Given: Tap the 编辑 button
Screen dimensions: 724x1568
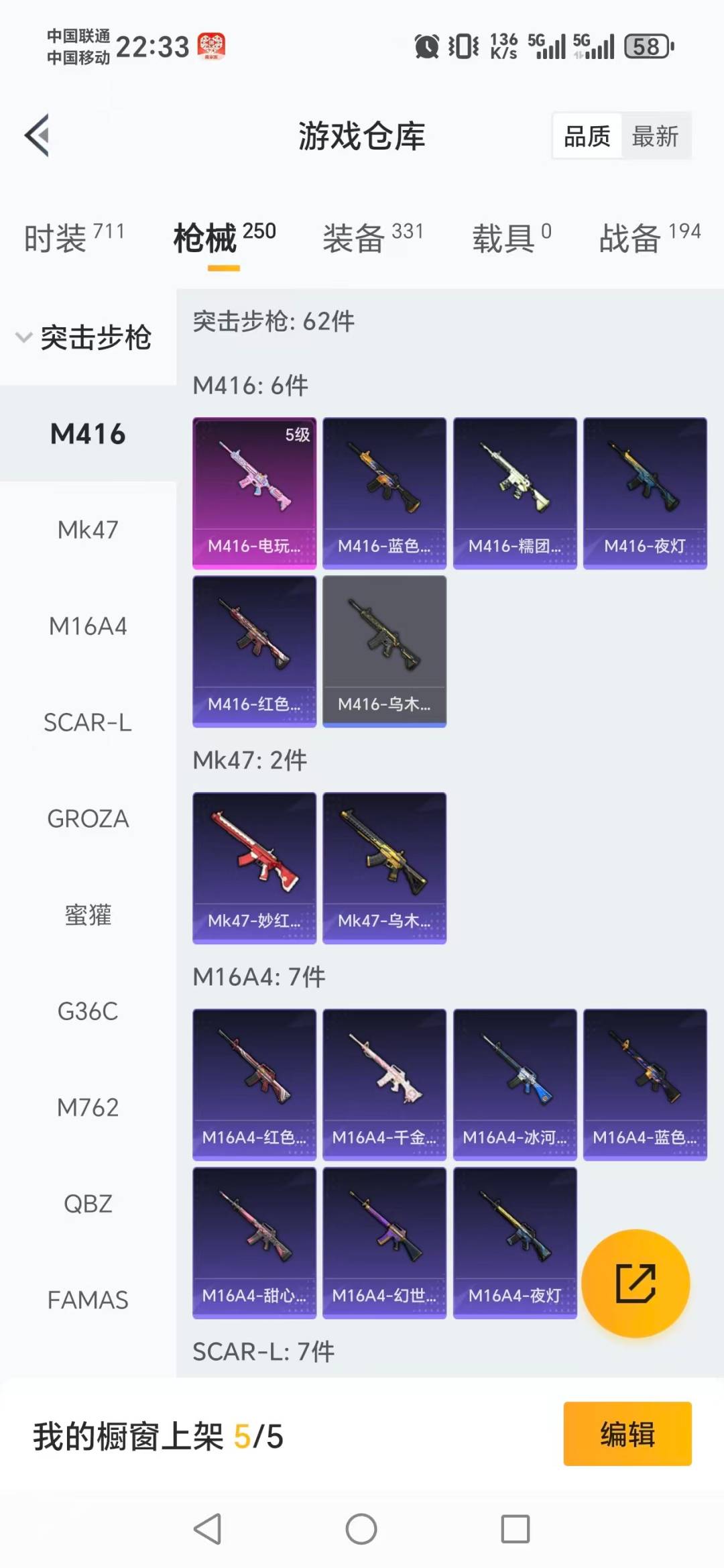Looking at the screenshot, I should [627, 1434].
